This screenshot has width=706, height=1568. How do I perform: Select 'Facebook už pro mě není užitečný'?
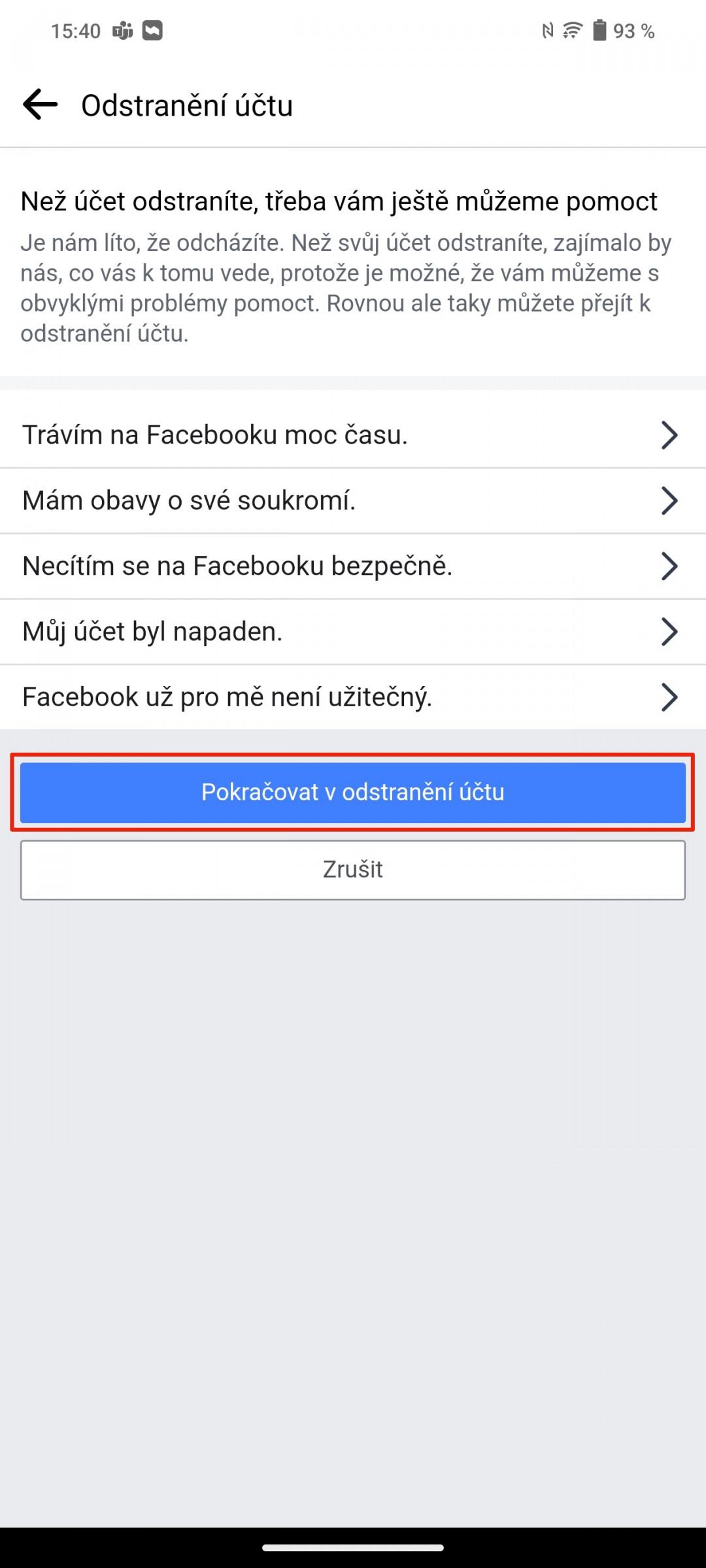click(353, 696)
